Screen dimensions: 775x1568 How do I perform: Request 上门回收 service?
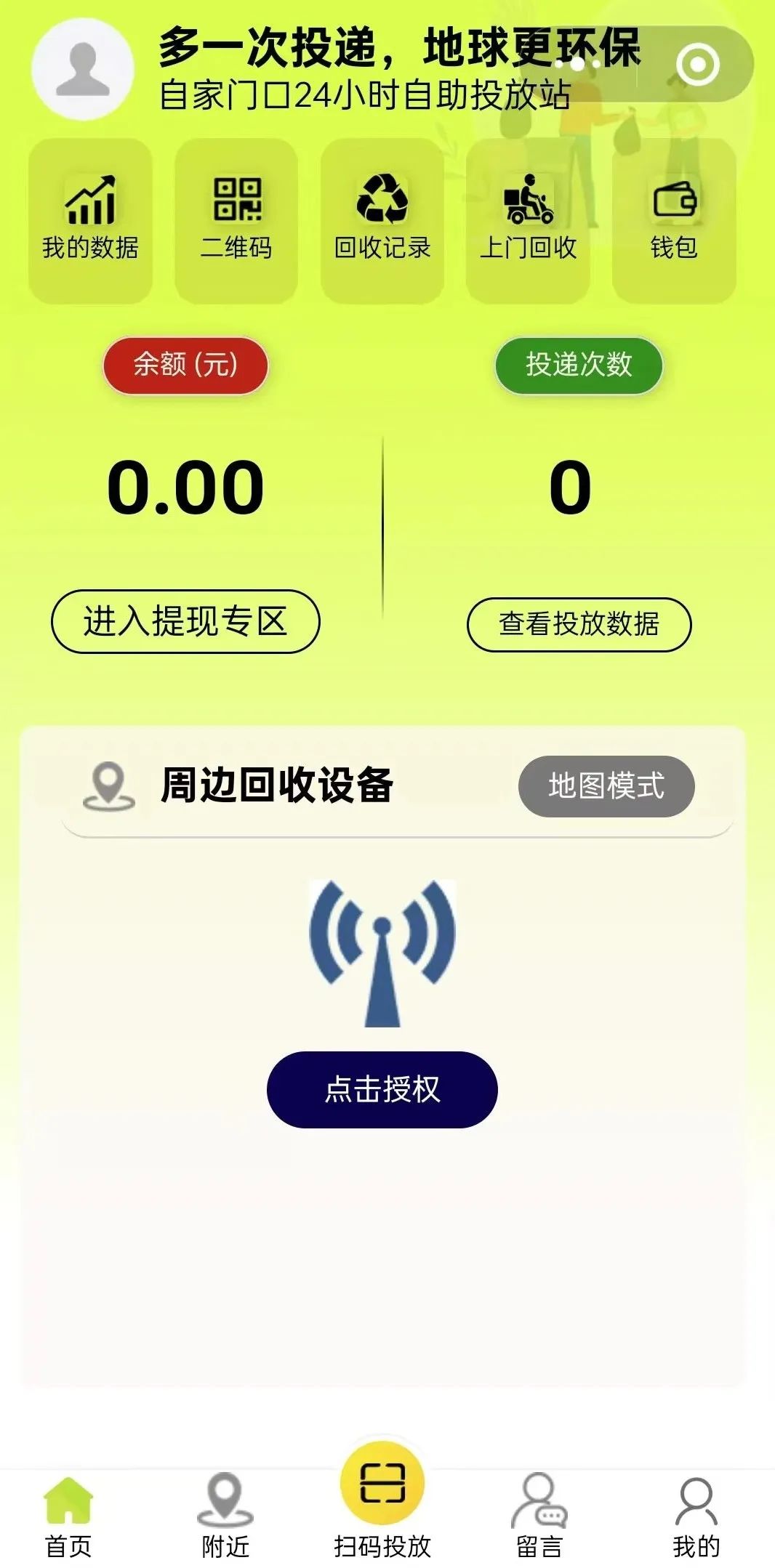[528, 219]
